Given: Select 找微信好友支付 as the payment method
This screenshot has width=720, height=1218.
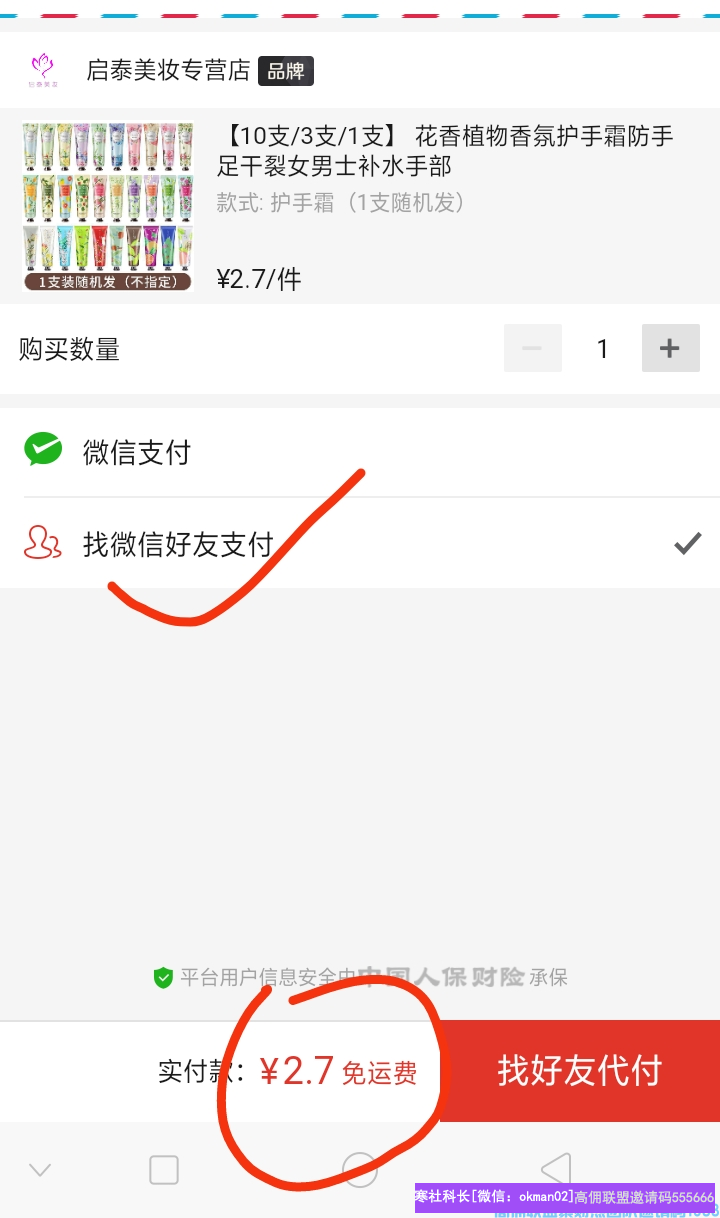Looking at the screenshot, I should pyautogui.click(x=178, y=544).
